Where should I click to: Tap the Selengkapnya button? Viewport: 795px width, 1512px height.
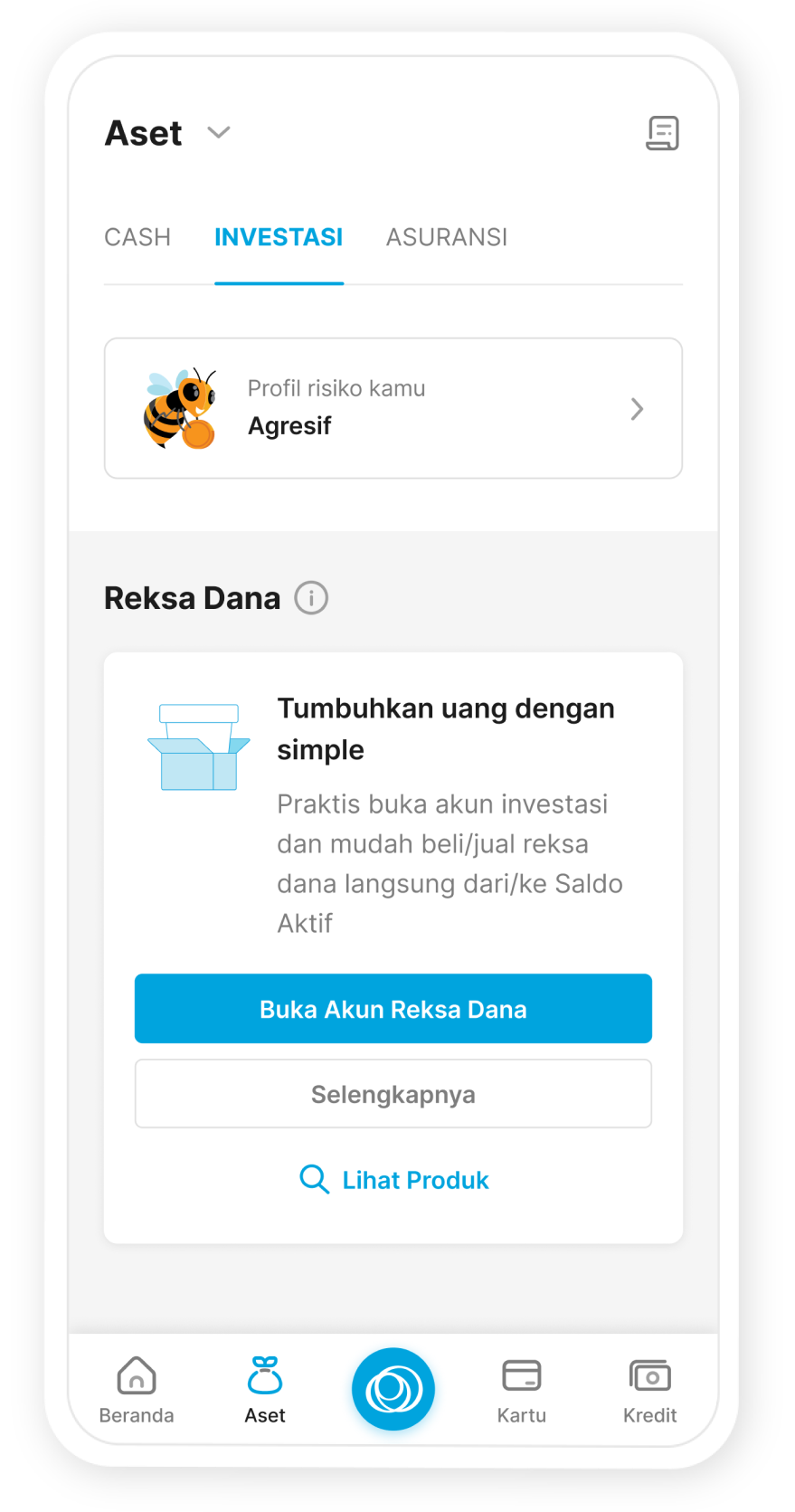pyautogui.click(x=393, y=1094)
